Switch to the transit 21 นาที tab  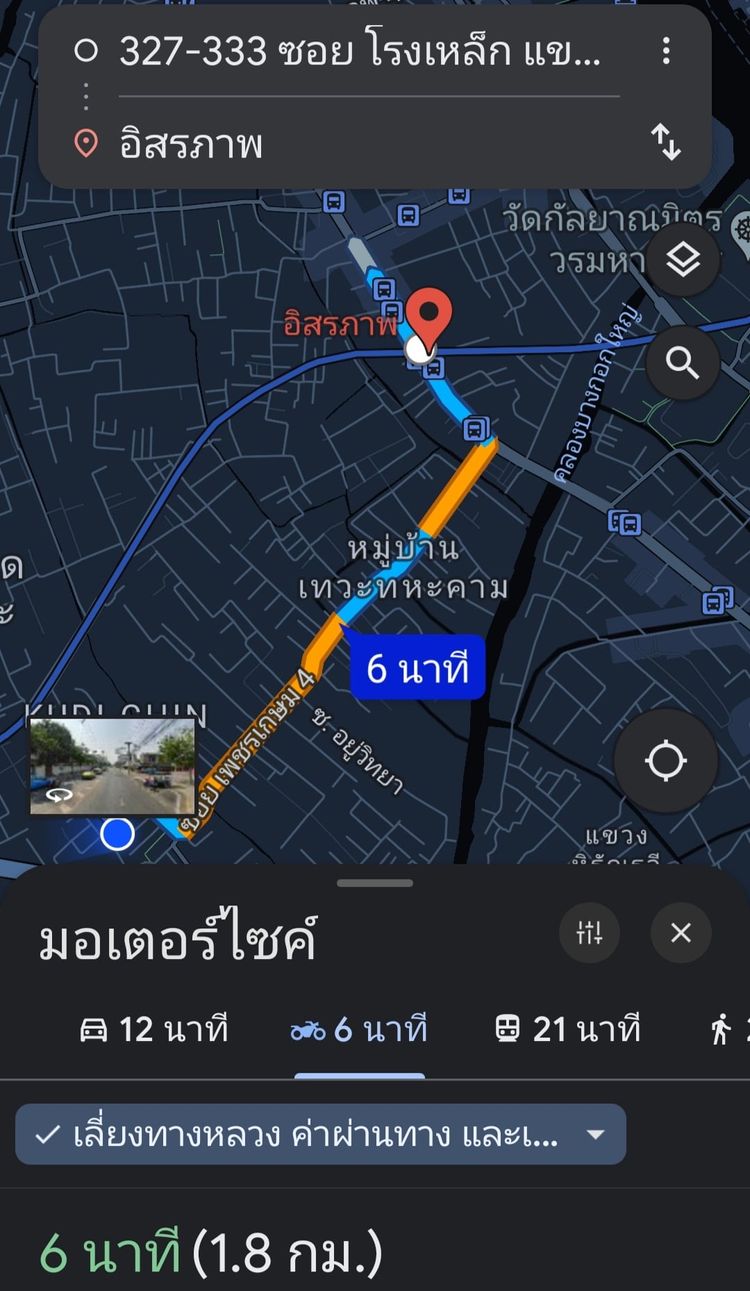point(567,1029)
